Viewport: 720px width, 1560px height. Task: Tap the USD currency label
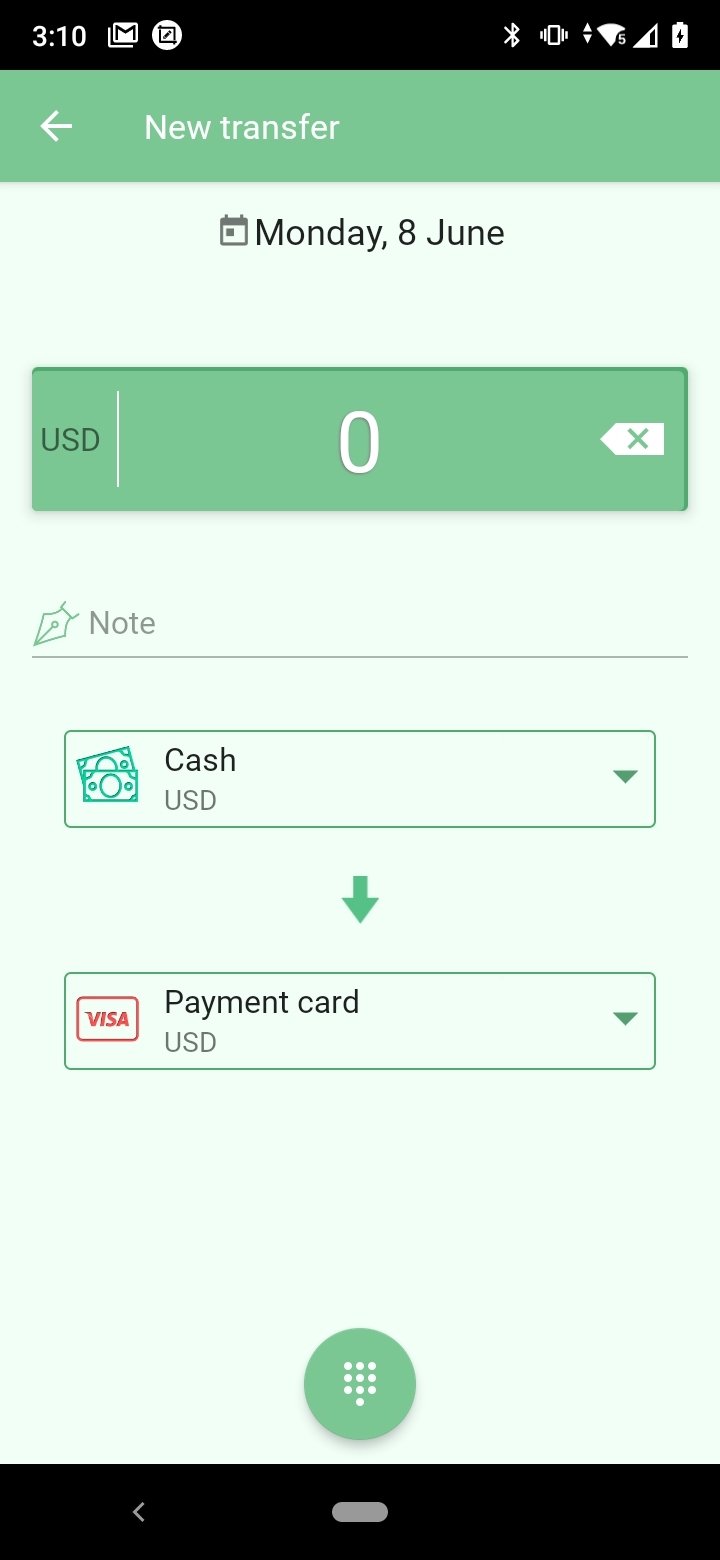pos(70,440)
